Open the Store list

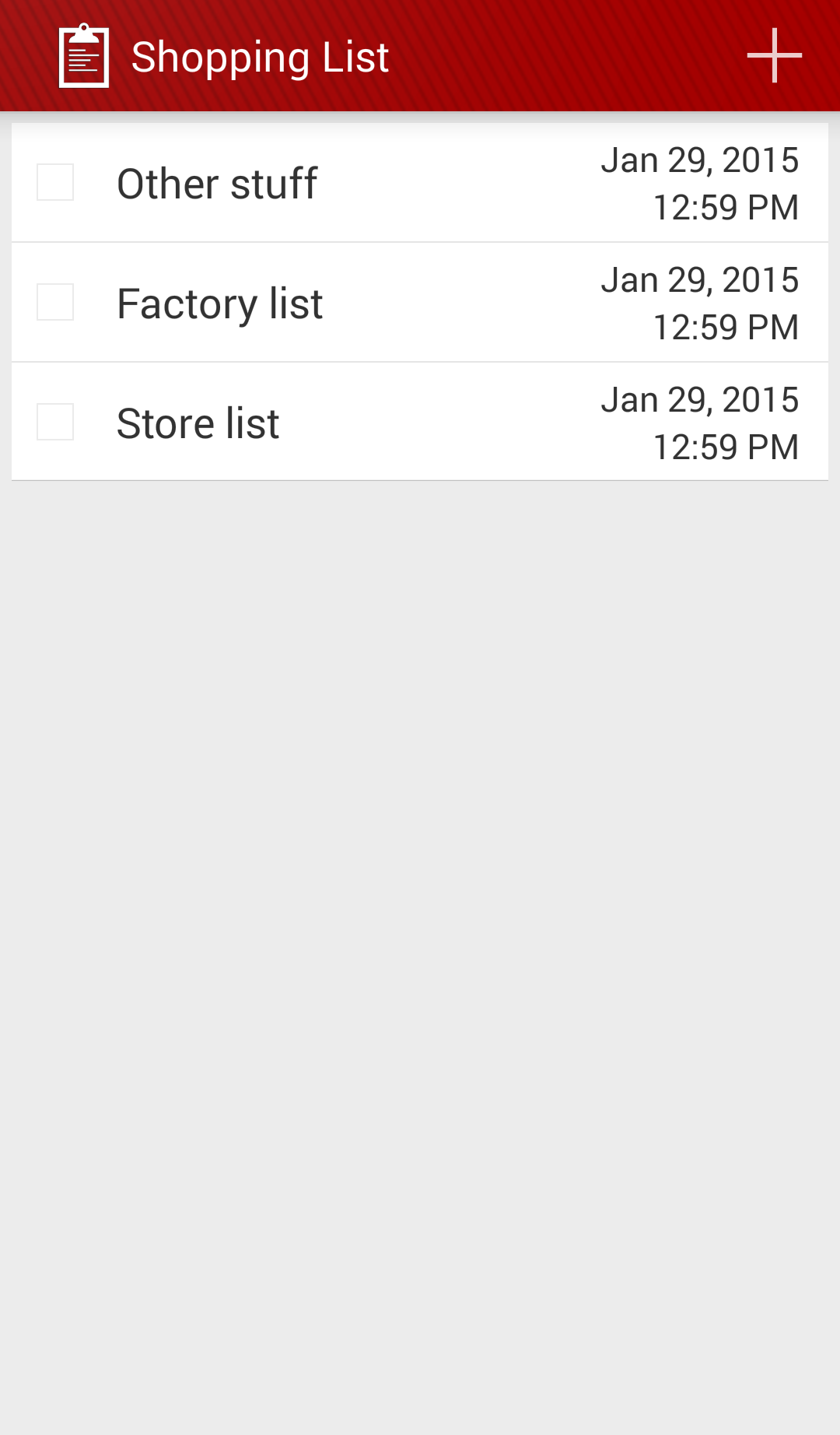coord(198,423)
